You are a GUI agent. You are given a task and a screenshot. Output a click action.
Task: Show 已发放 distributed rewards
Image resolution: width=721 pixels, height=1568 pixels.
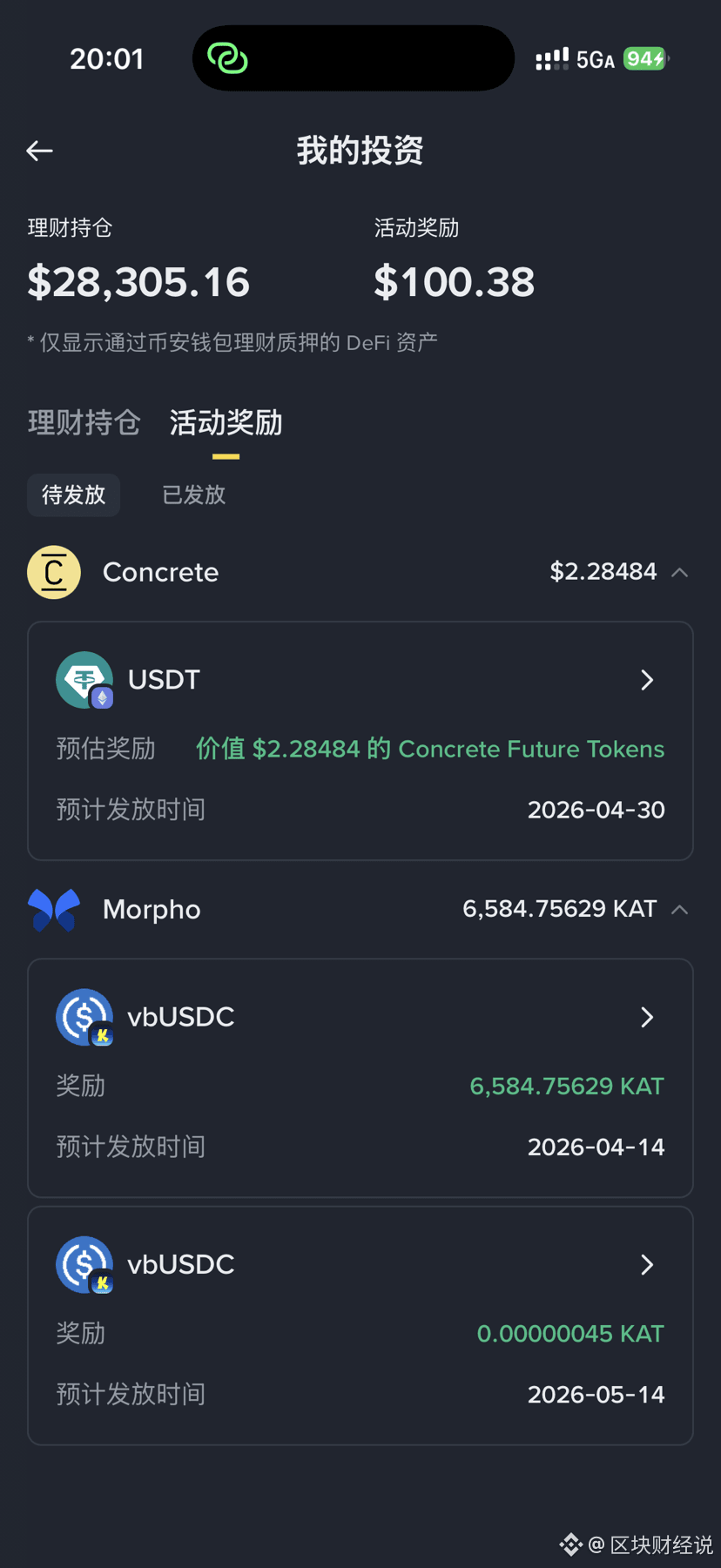[x=193, y=495]
